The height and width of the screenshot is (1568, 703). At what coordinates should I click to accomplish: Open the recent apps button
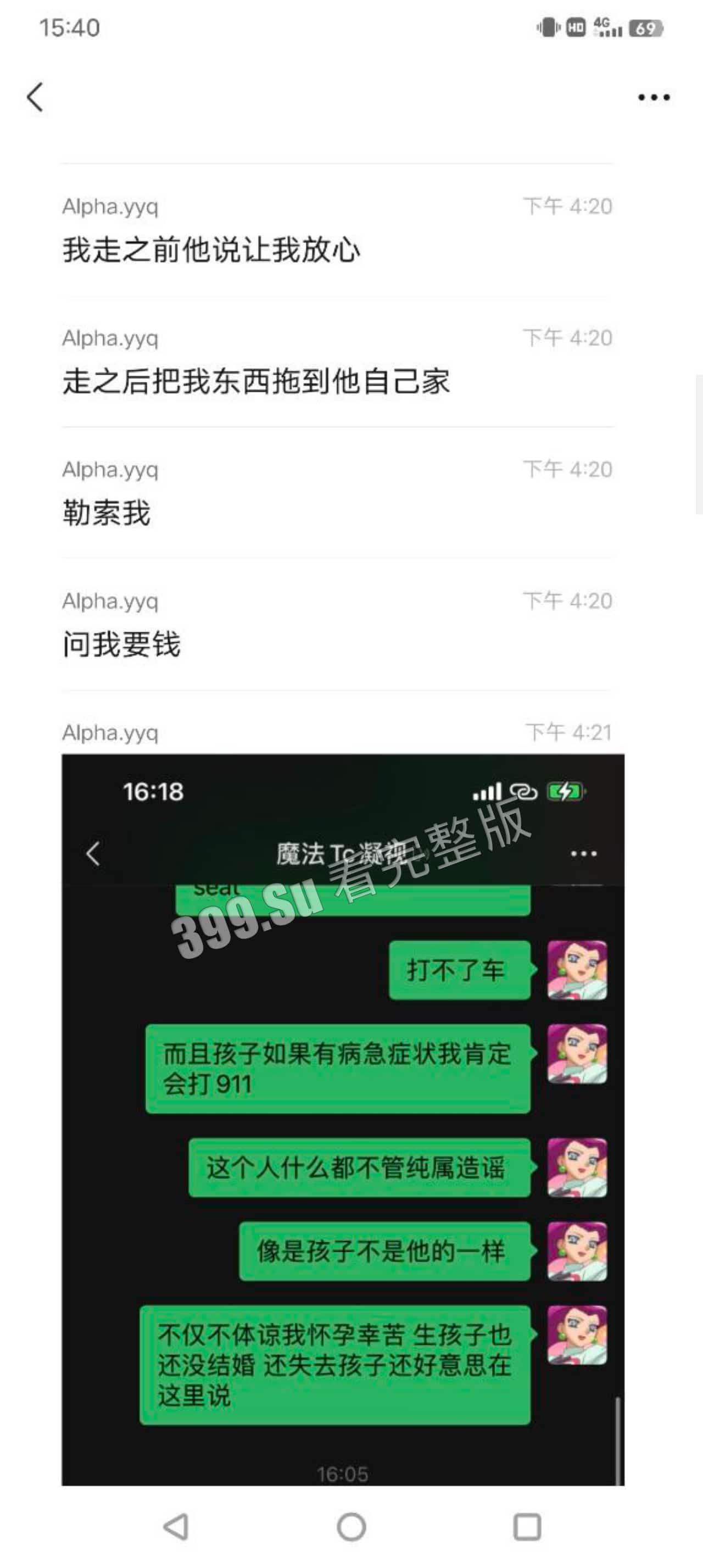(x=527, y=1527)
